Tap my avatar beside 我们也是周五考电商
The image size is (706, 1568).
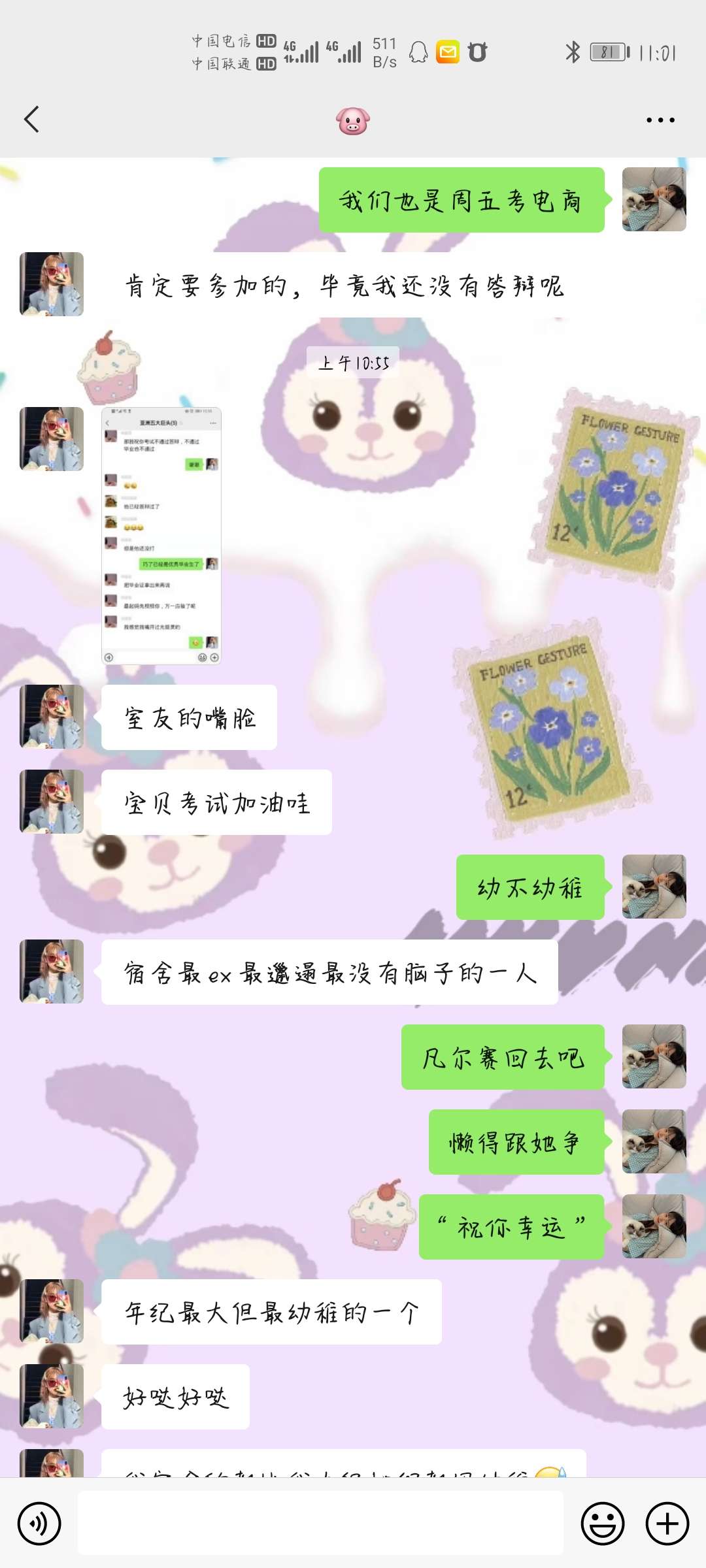coord(654,199)
